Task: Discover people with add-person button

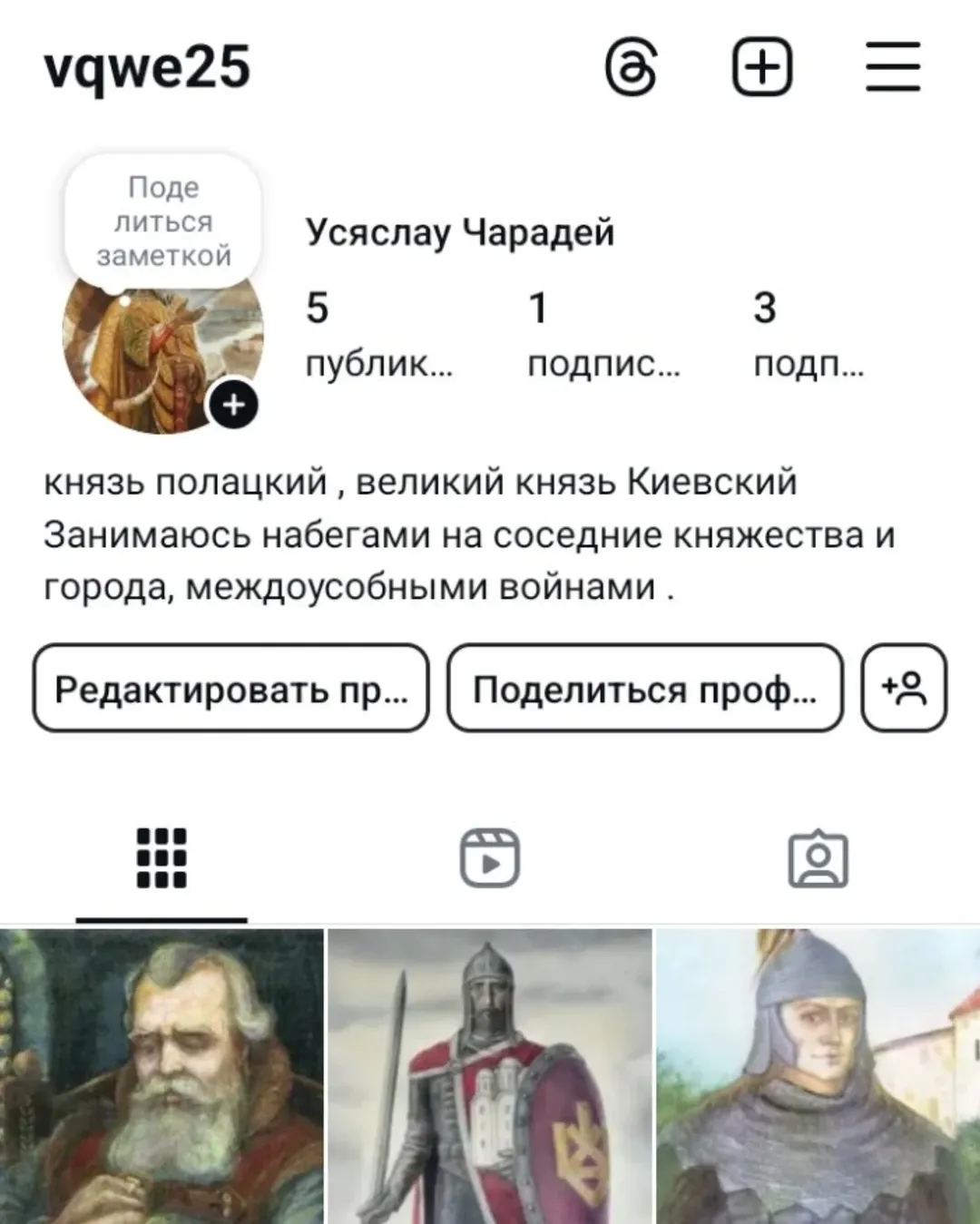Action: click(904, 690)
